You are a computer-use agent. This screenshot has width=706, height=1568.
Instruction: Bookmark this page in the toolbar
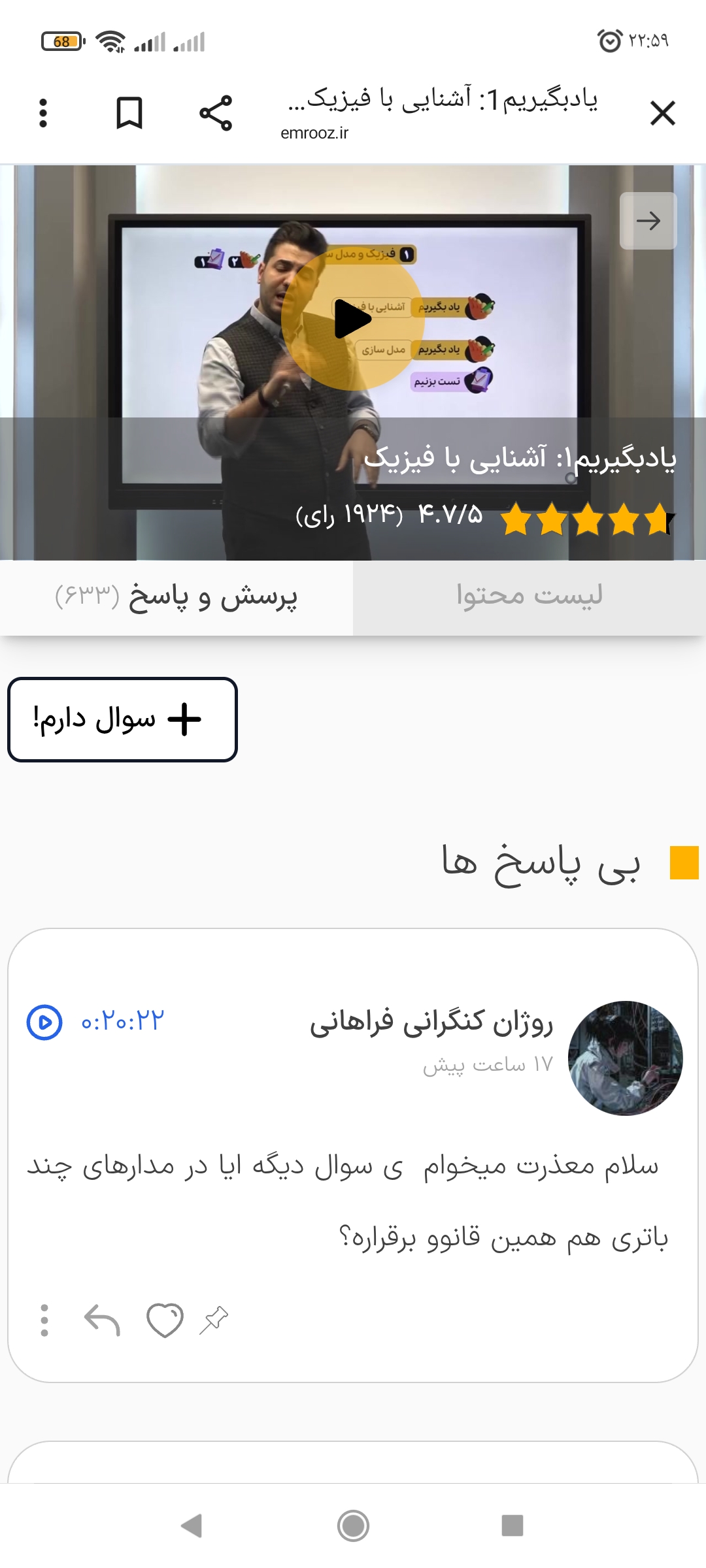click(x=129, y=113)
